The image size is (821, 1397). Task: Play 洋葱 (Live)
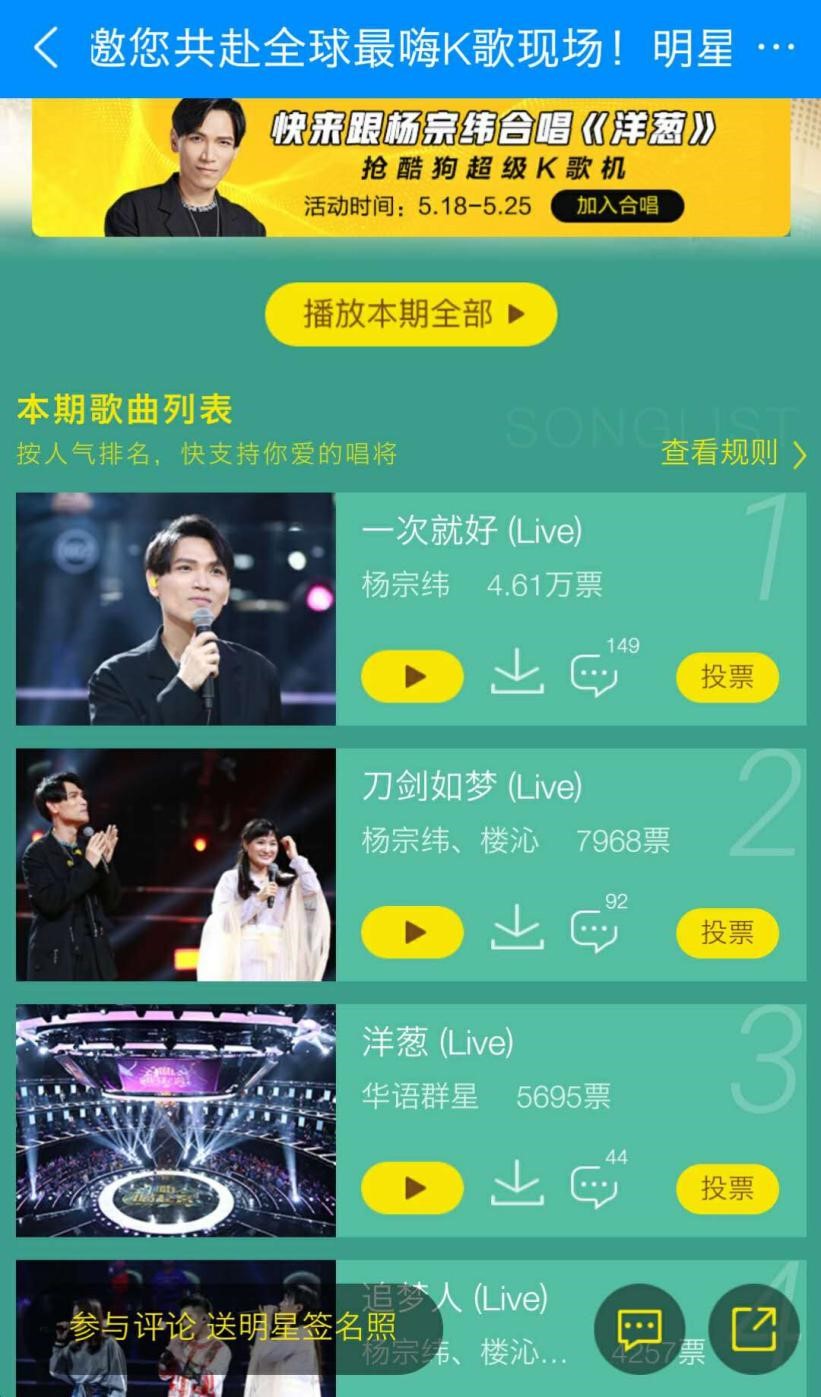[412, 1188]
